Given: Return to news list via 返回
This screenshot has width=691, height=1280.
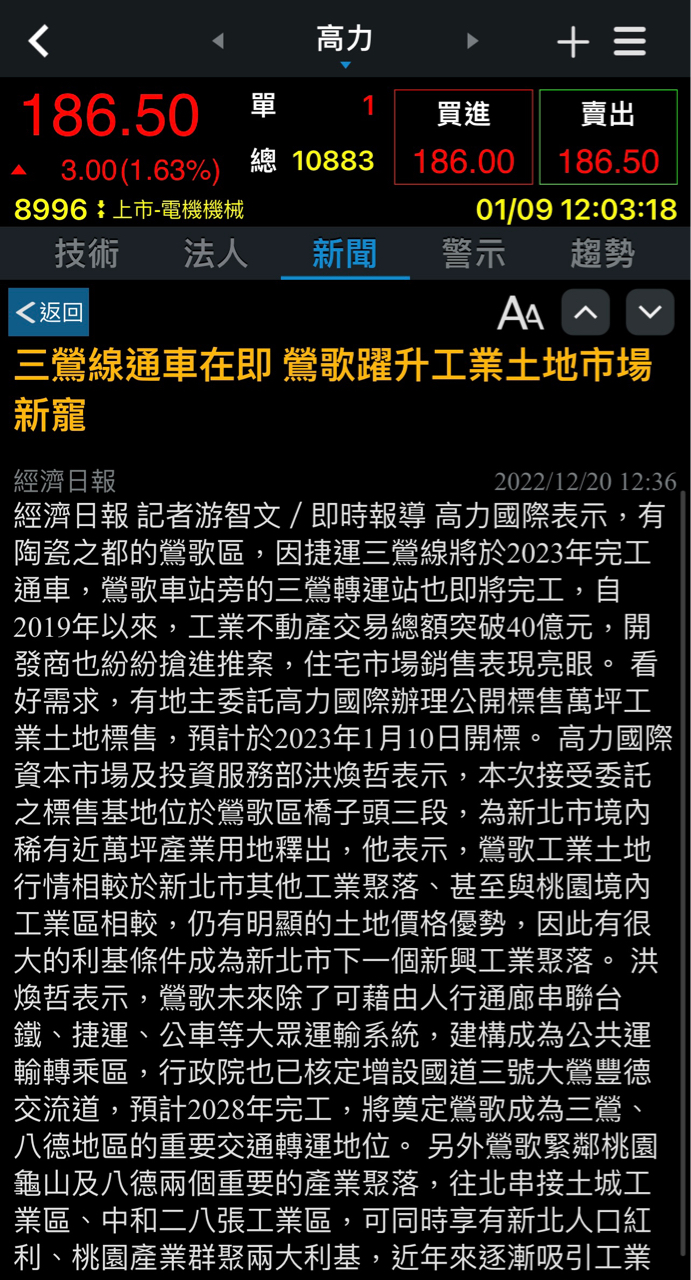Looking at the screenshot, I should (x=49, y=312).
